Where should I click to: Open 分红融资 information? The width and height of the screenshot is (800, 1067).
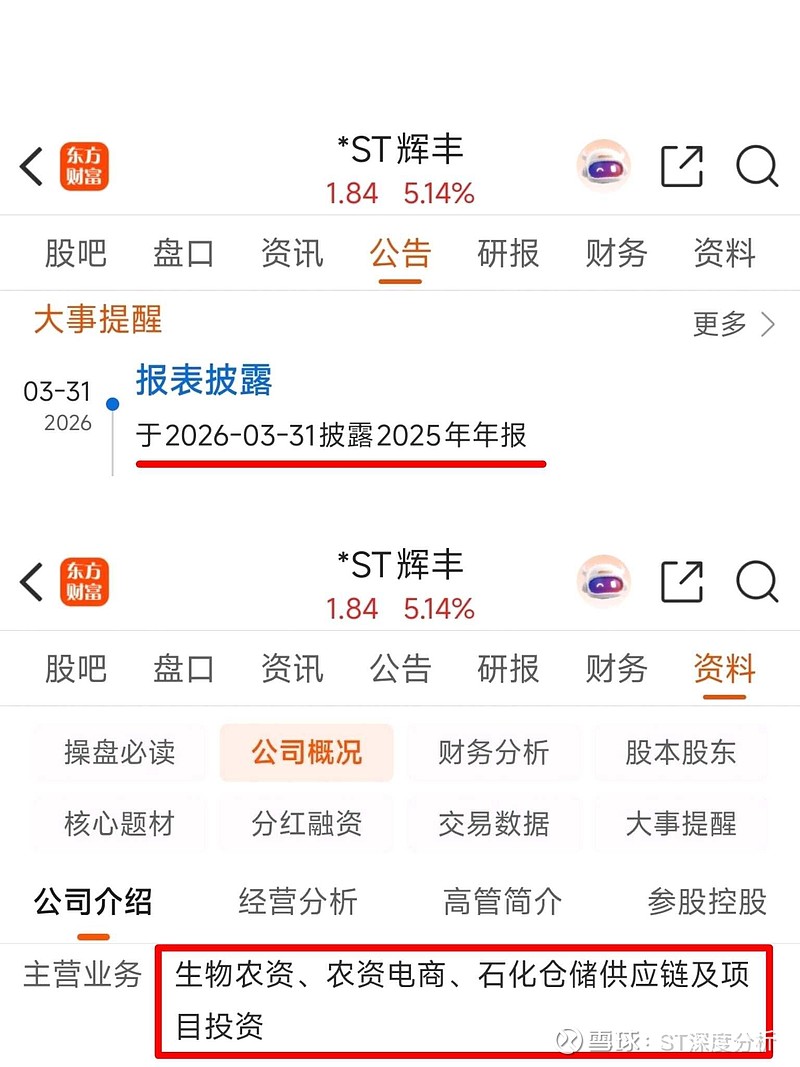pyautogui.click(x=306, y=825)
